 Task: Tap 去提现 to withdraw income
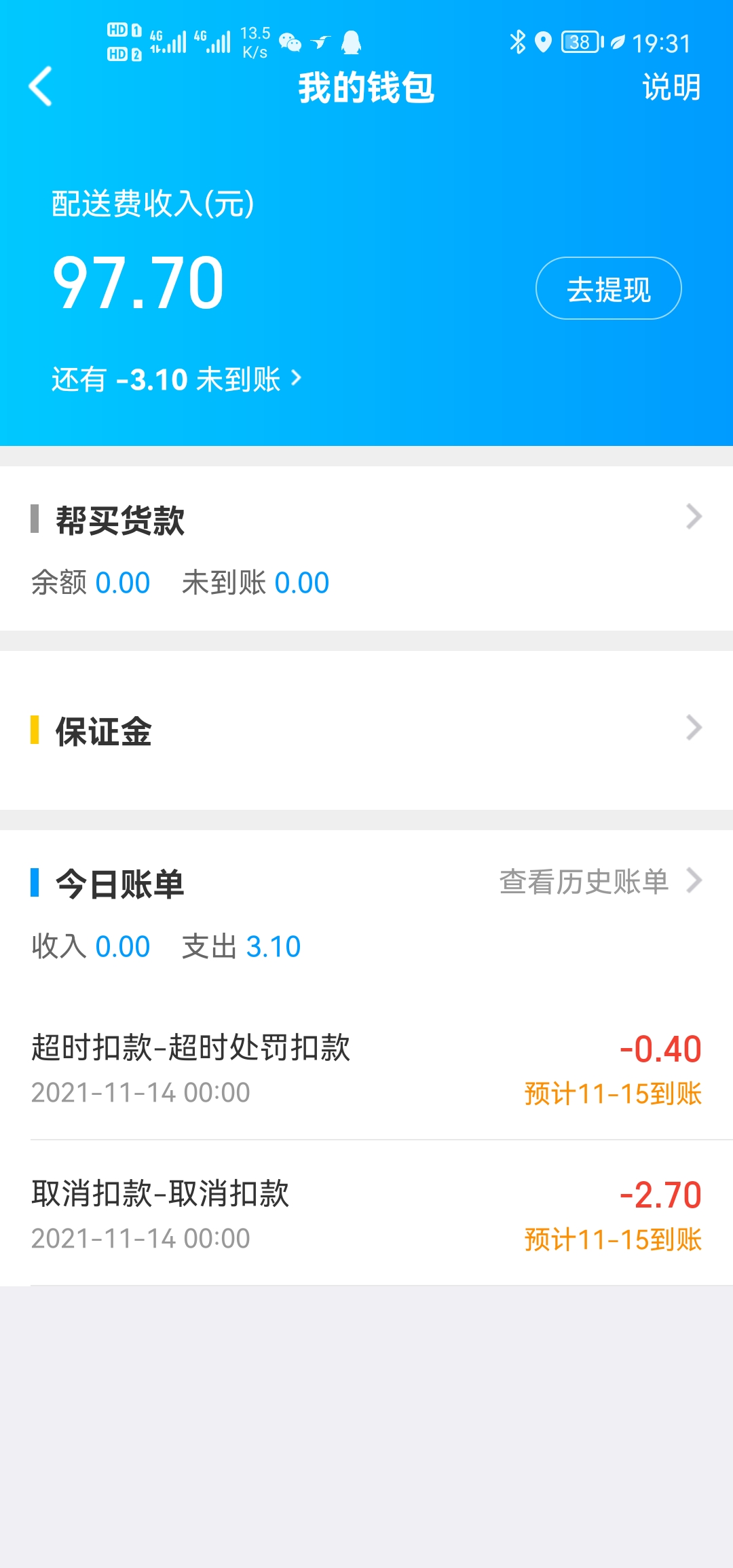pos(608,288)
